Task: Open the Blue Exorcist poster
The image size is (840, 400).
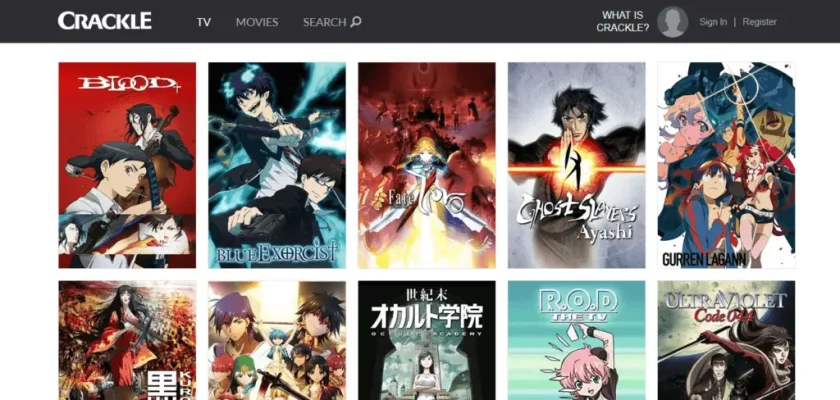Action: (277, 165)
